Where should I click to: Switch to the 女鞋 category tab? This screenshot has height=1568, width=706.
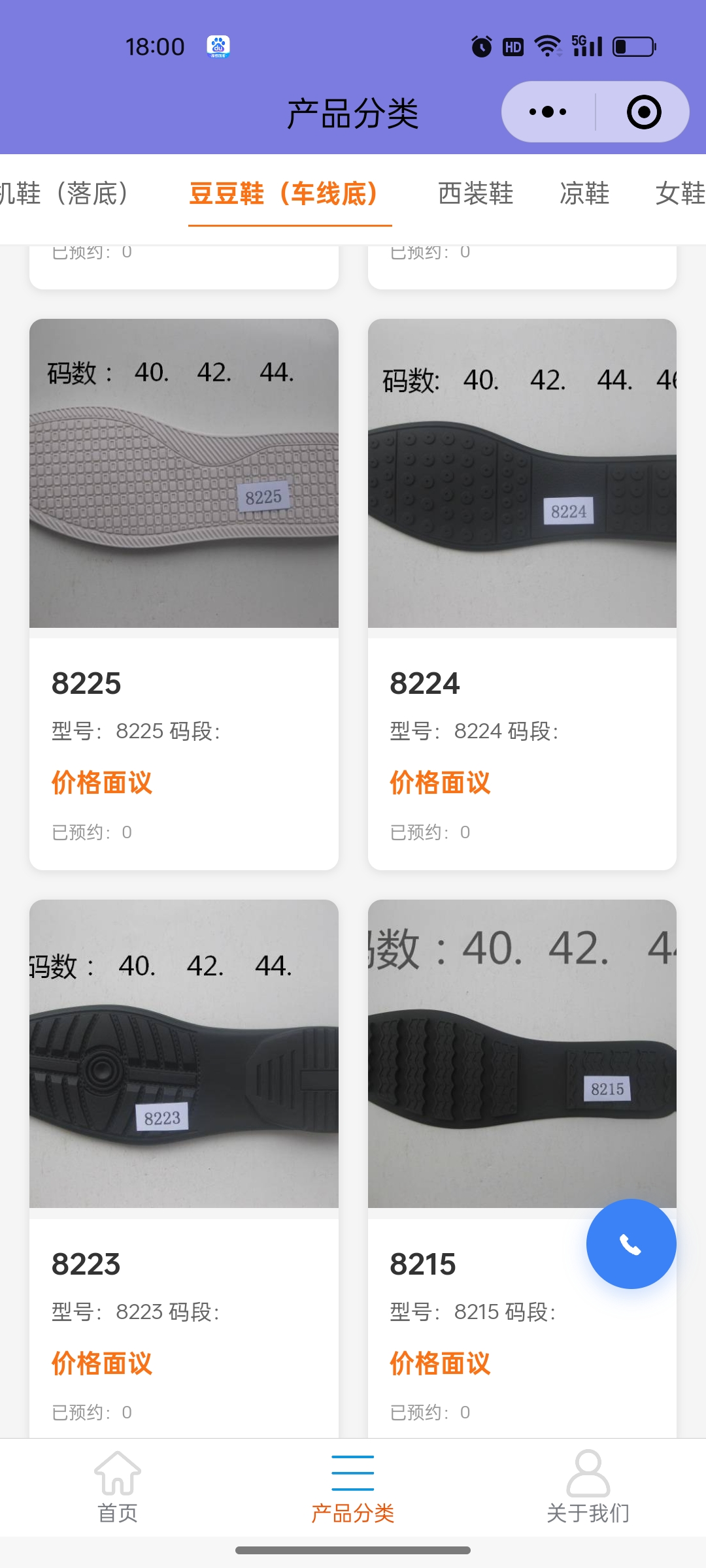tap(680, 194)
